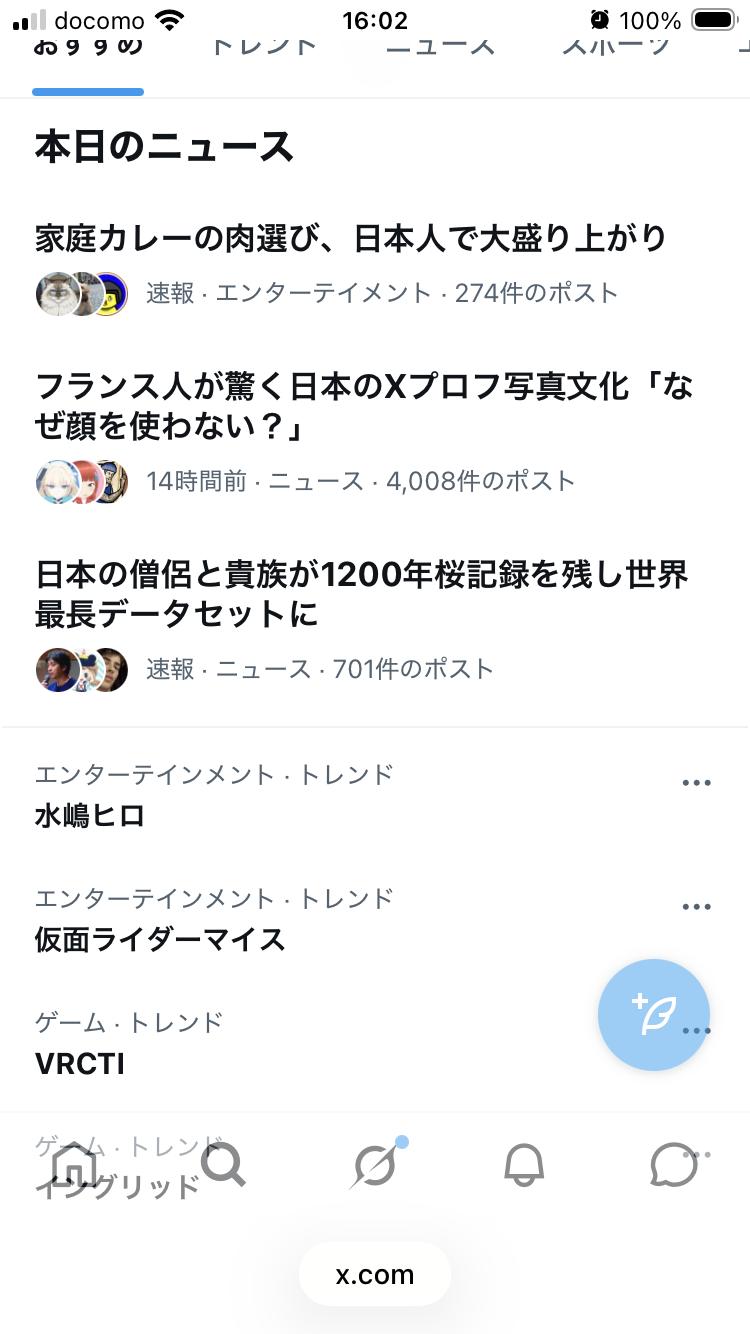Open the Grok tab
This screenshot has width=750, height=1334.
point(375,1165)
